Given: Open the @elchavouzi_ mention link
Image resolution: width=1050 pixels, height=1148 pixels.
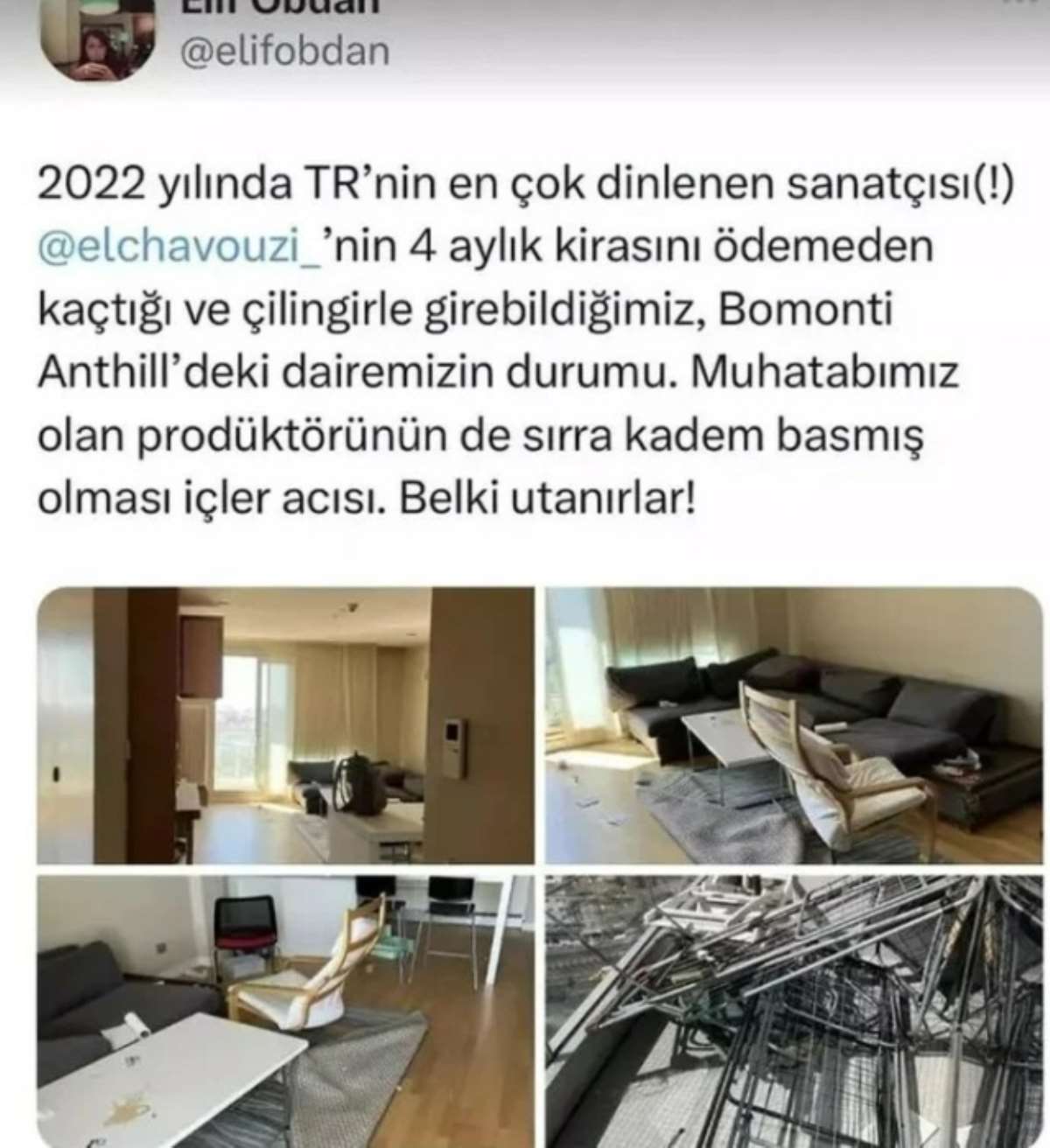Looking at the screenshot, I should (180, 248).
